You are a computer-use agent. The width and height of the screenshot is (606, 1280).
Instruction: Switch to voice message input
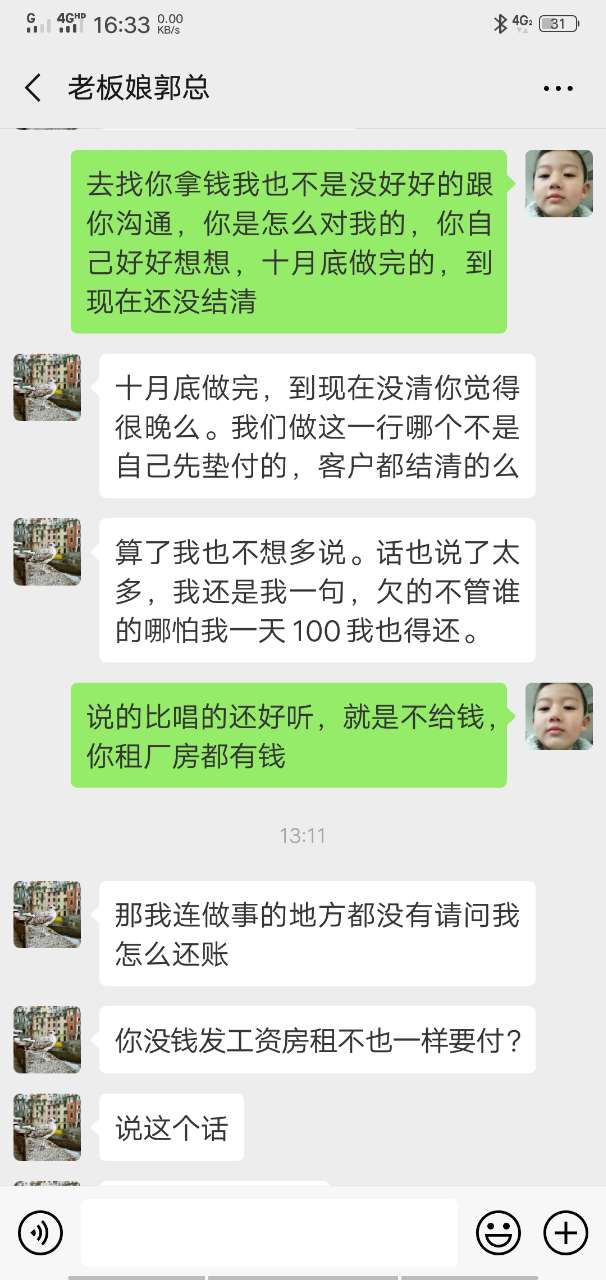coord(40,1232)
